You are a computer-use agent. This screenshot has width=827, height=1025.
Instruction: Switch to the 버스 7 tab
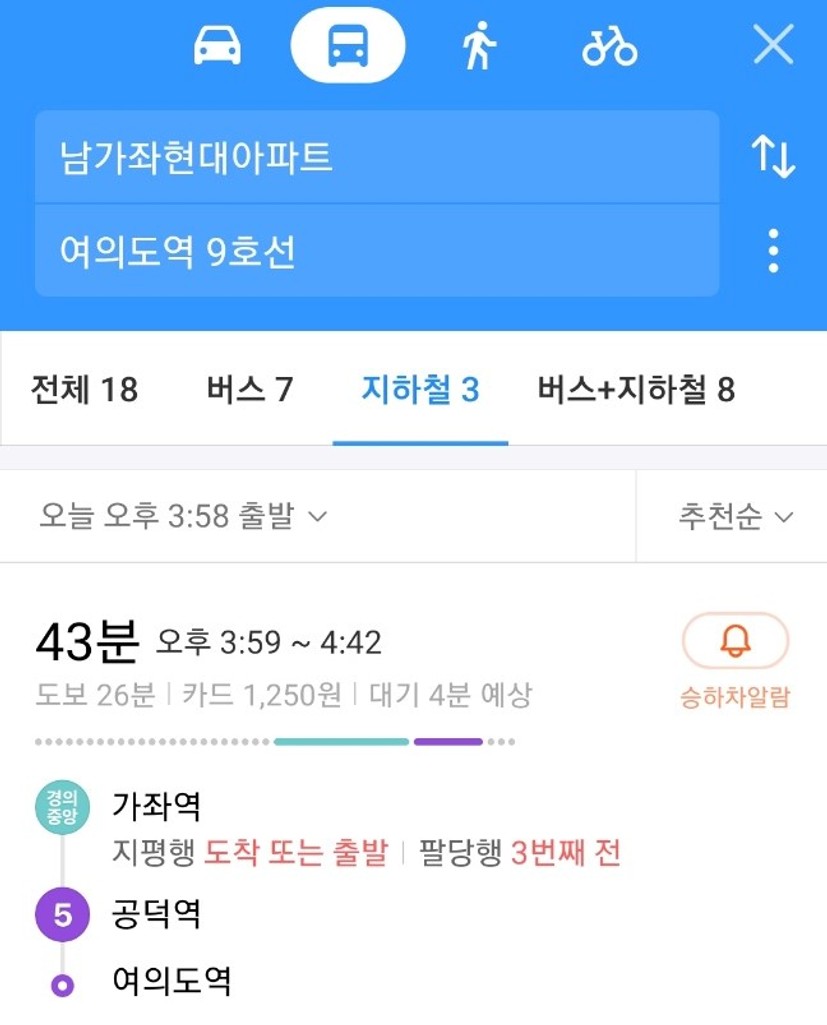click(249, 389)
